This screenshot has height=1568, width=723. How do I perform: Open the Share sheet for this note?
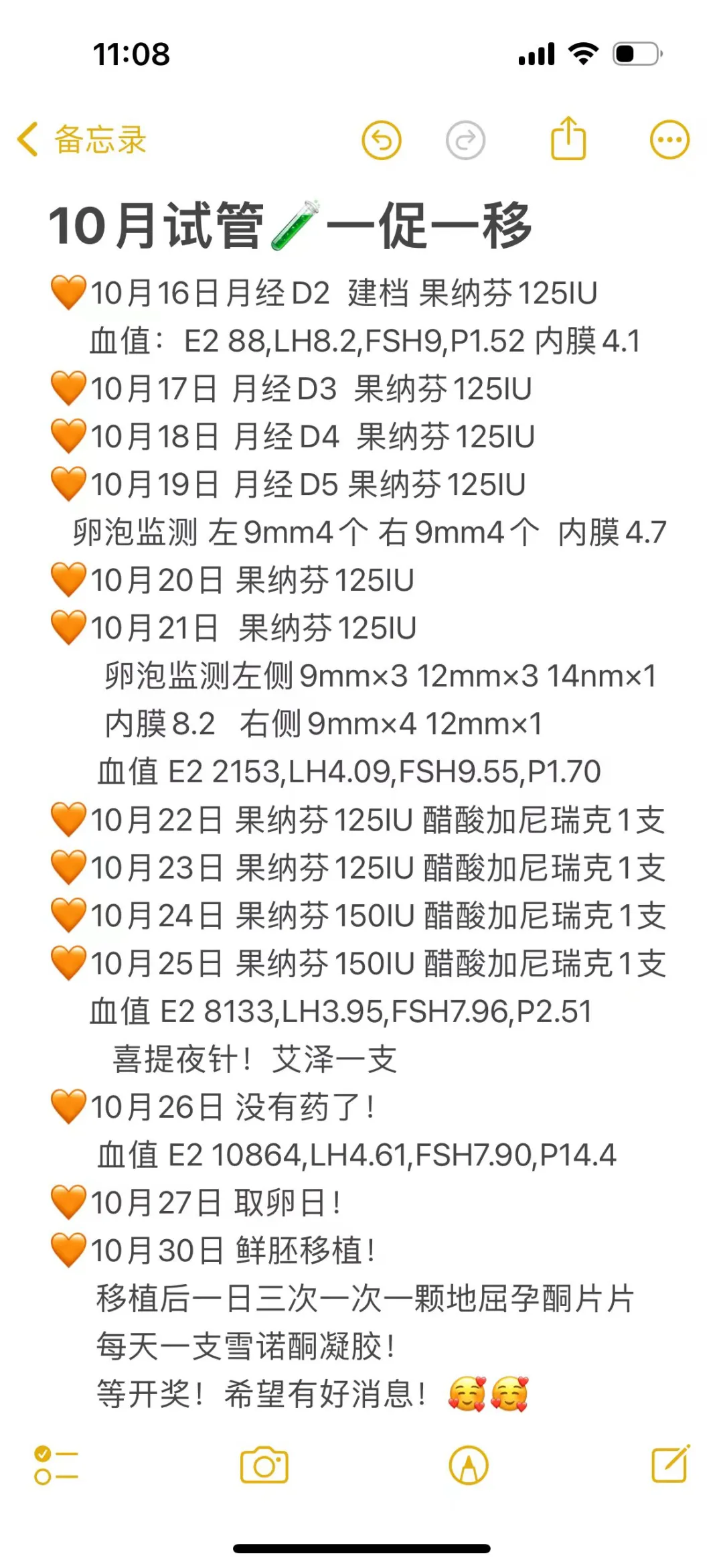pyautogui.click(x=568, y=139)
